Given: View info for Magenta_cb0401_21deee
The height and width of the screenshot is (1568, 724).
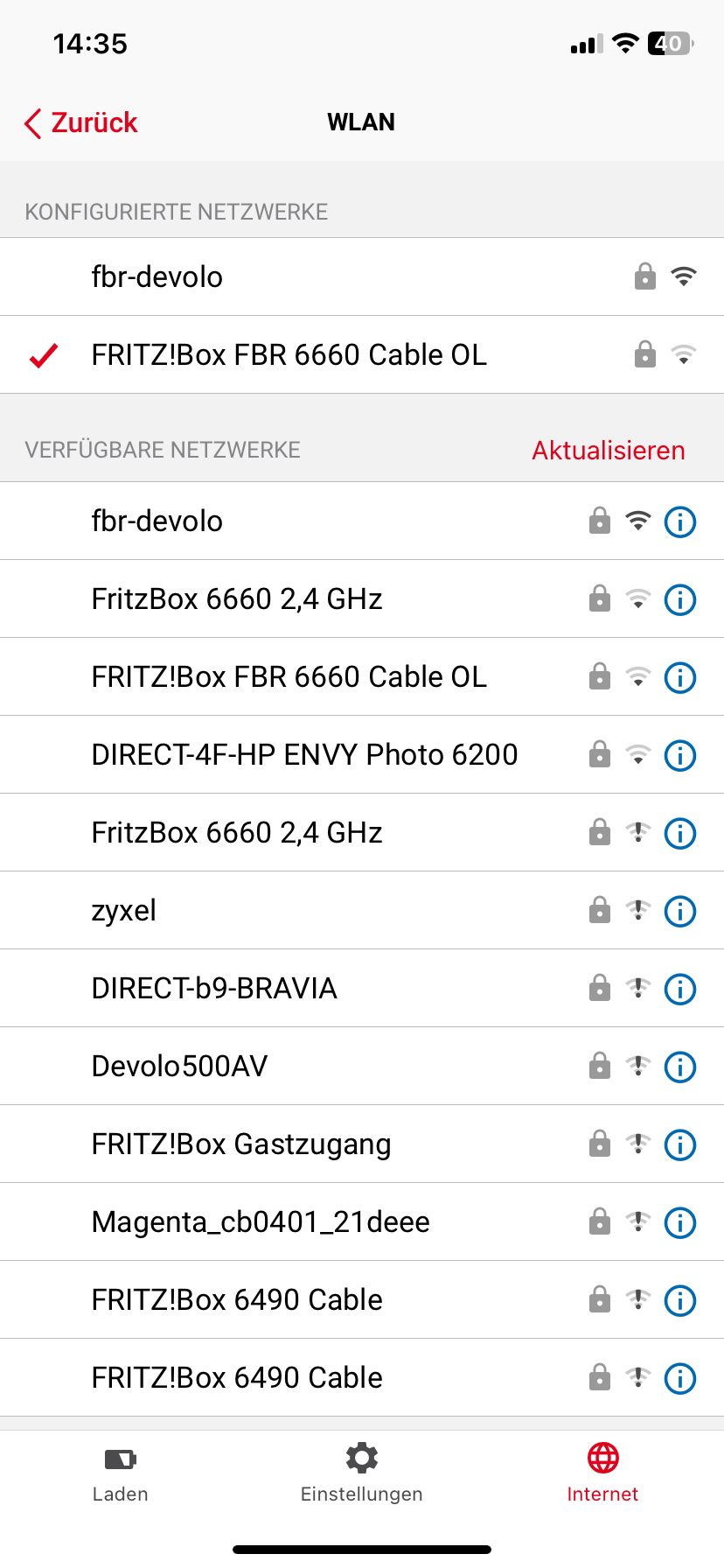Looking at the screenshot, I should (x=679, y=1223).
